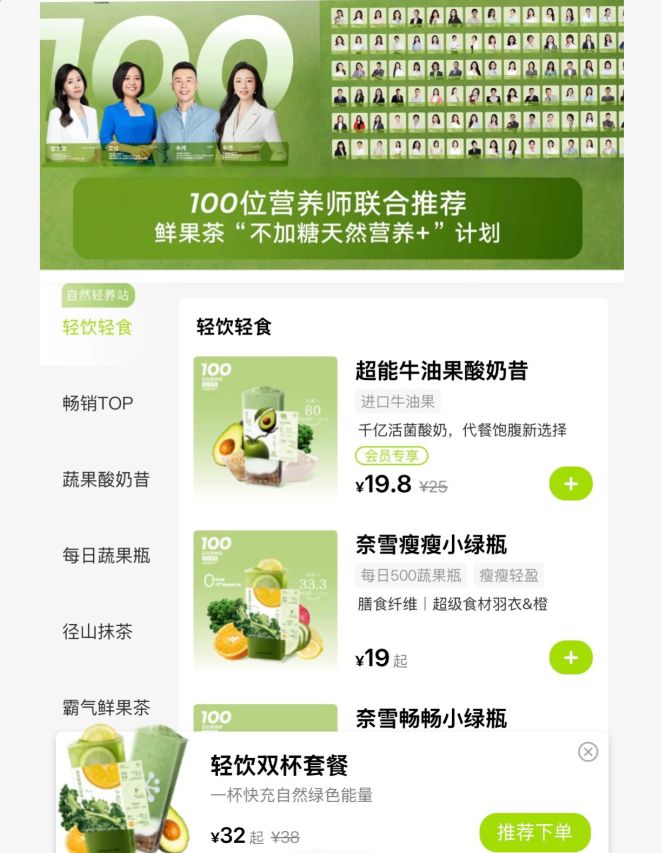This screenshot has height=853, width=662.
Task: Switch to the 畅销TOP category
Action: [x=97, y=403]
